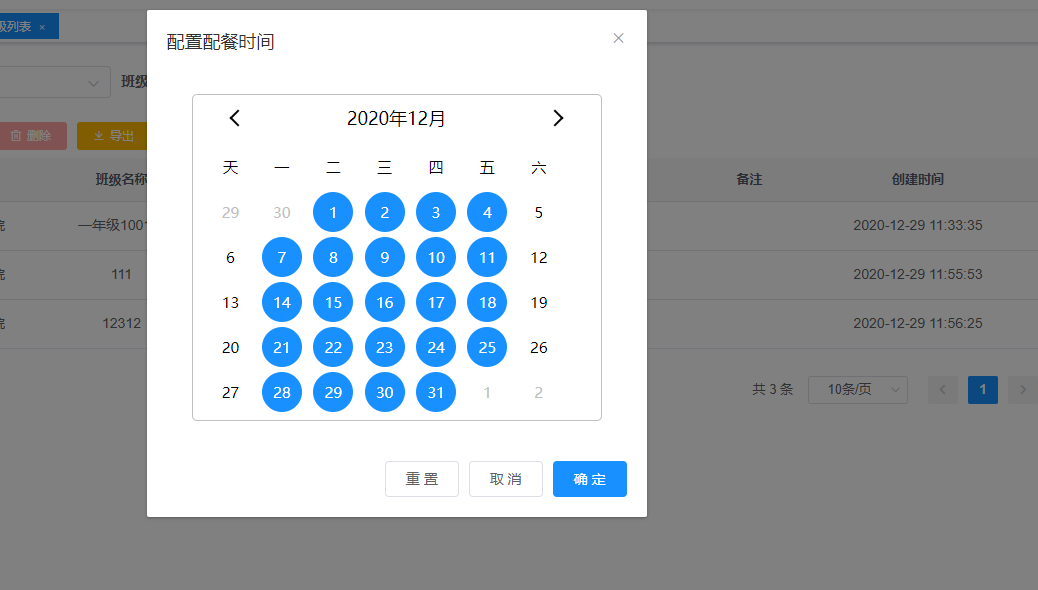
Task: Deselect December 25 on the calendar
Action: pos(487,348)
